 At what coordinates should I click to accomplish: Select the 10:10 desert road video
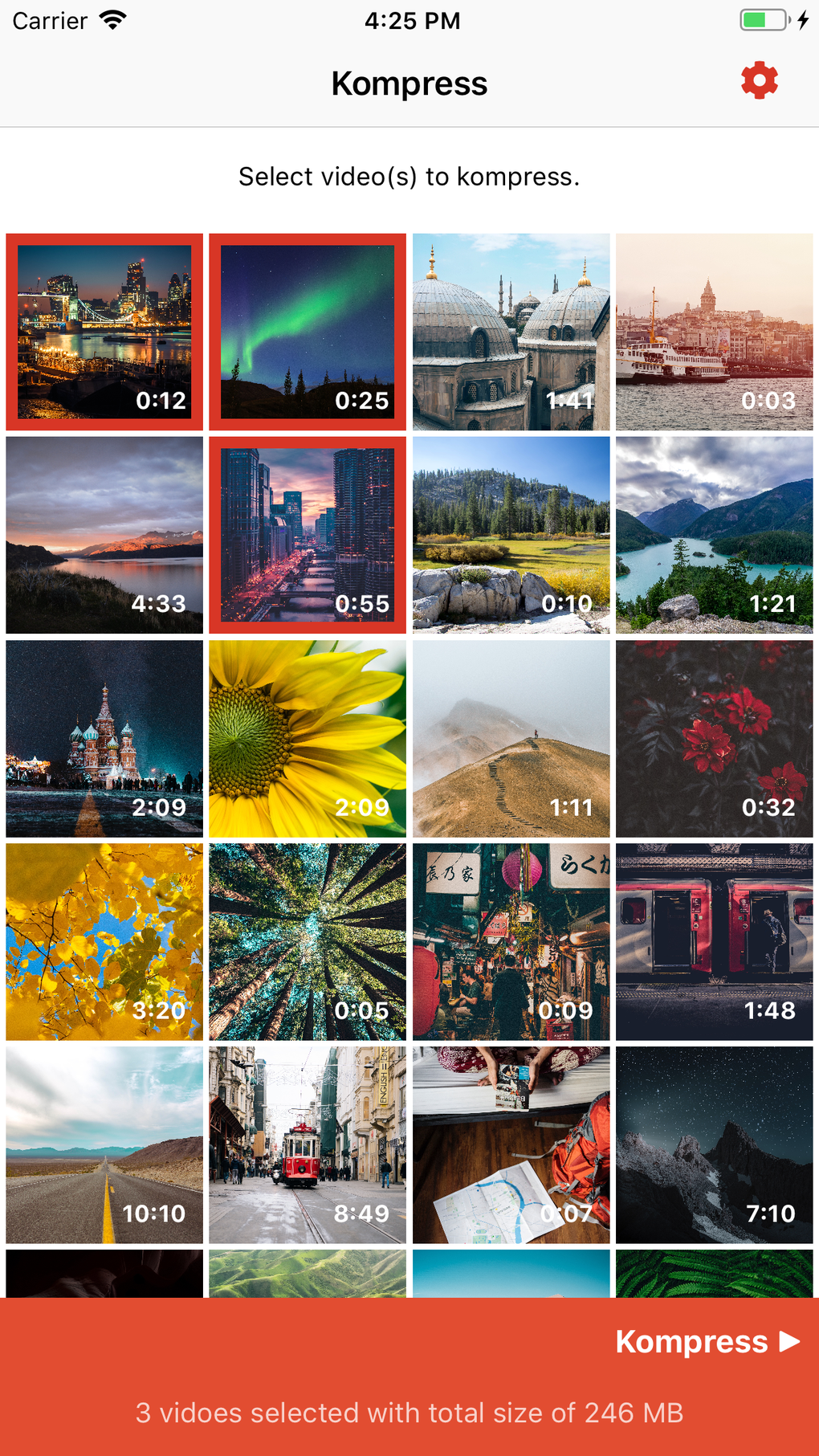click(x=104, y=1146)
